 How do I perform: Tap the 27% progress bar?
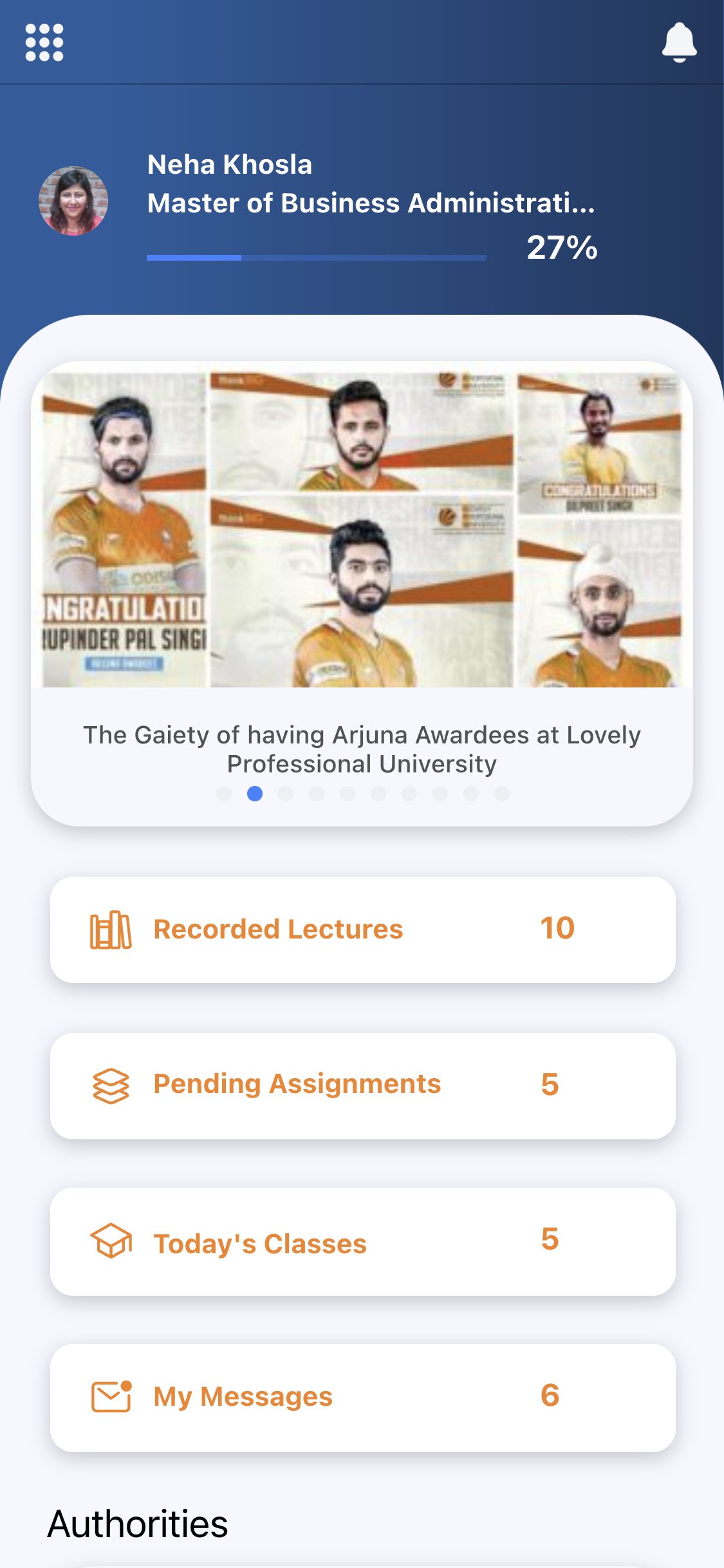coord(315,256)
